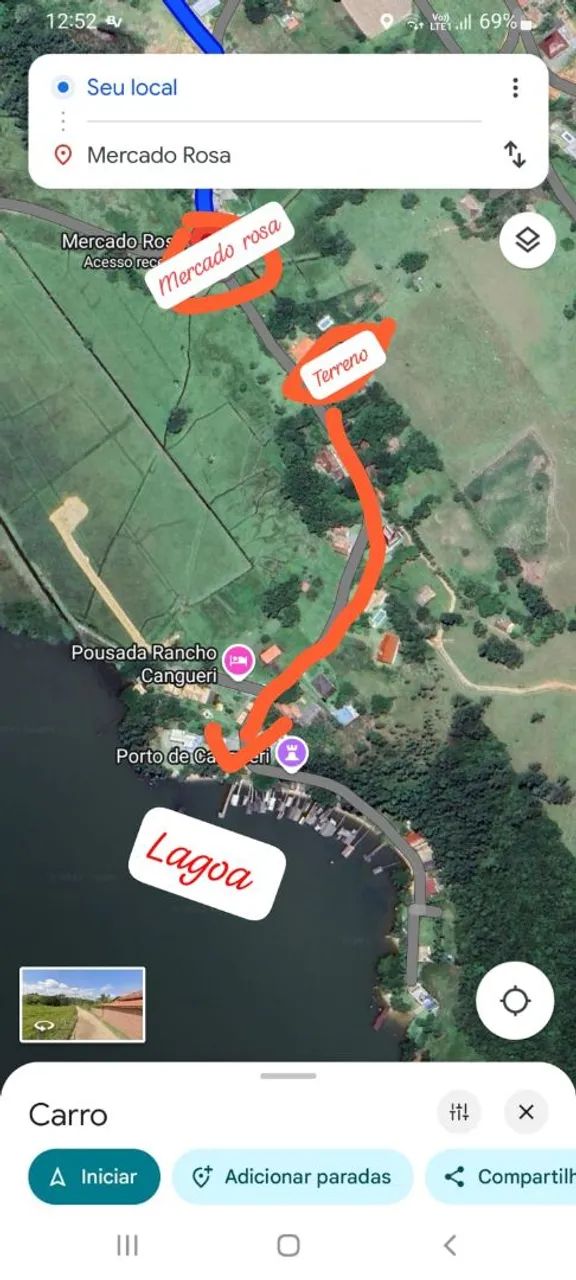Viewport: 576px width, 1280px height.
Task: Edit the 'Seu local' starting point field
Action: point(284,88)
